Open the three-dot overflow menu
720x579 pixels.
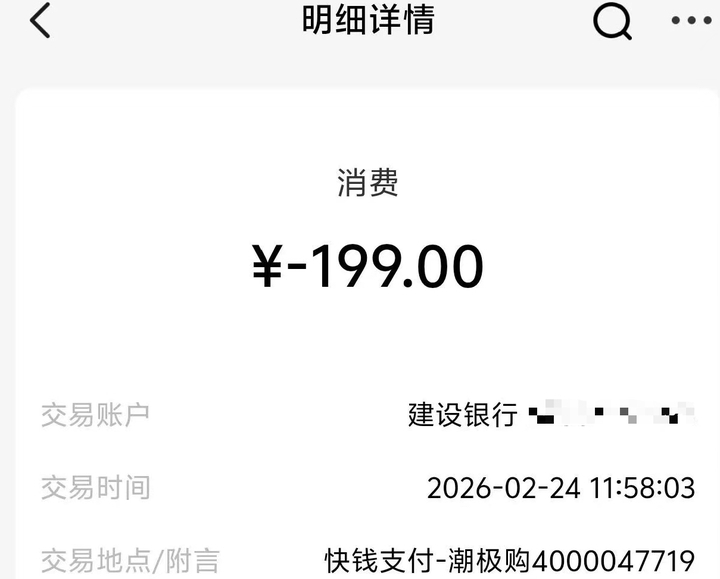click(690, 20)
